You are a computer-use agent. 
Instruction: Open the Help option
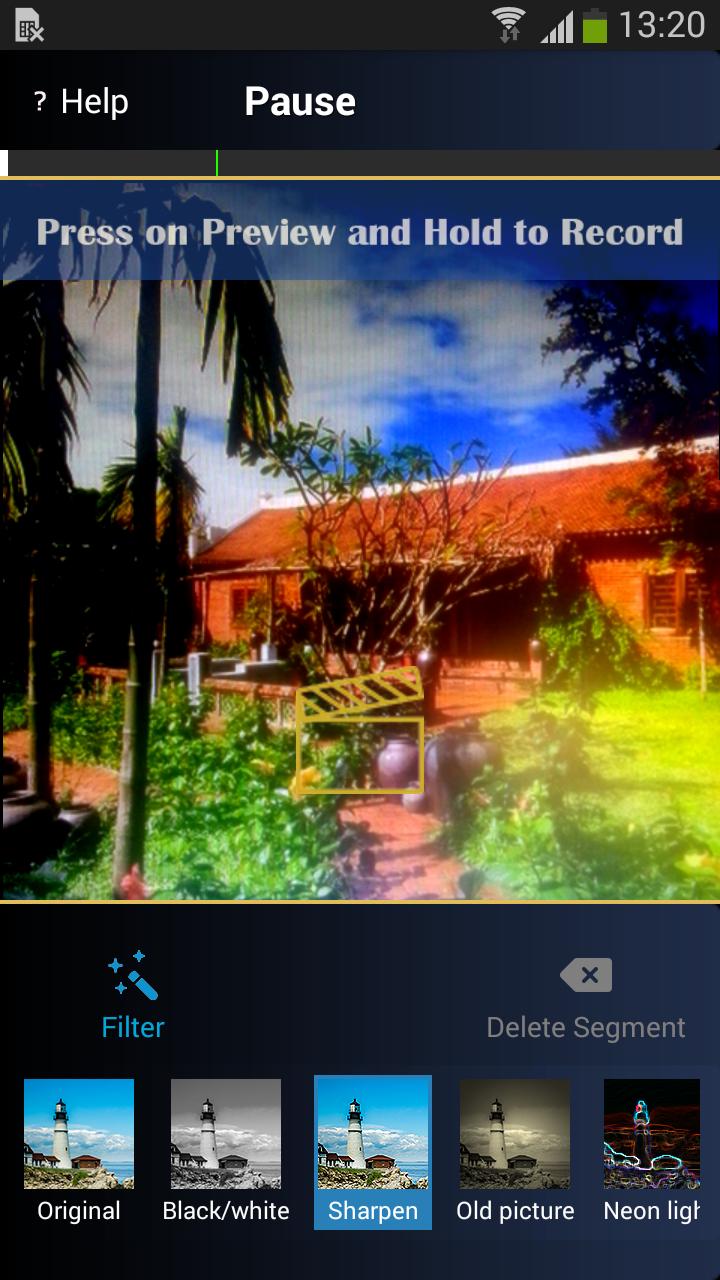point(82,102)
